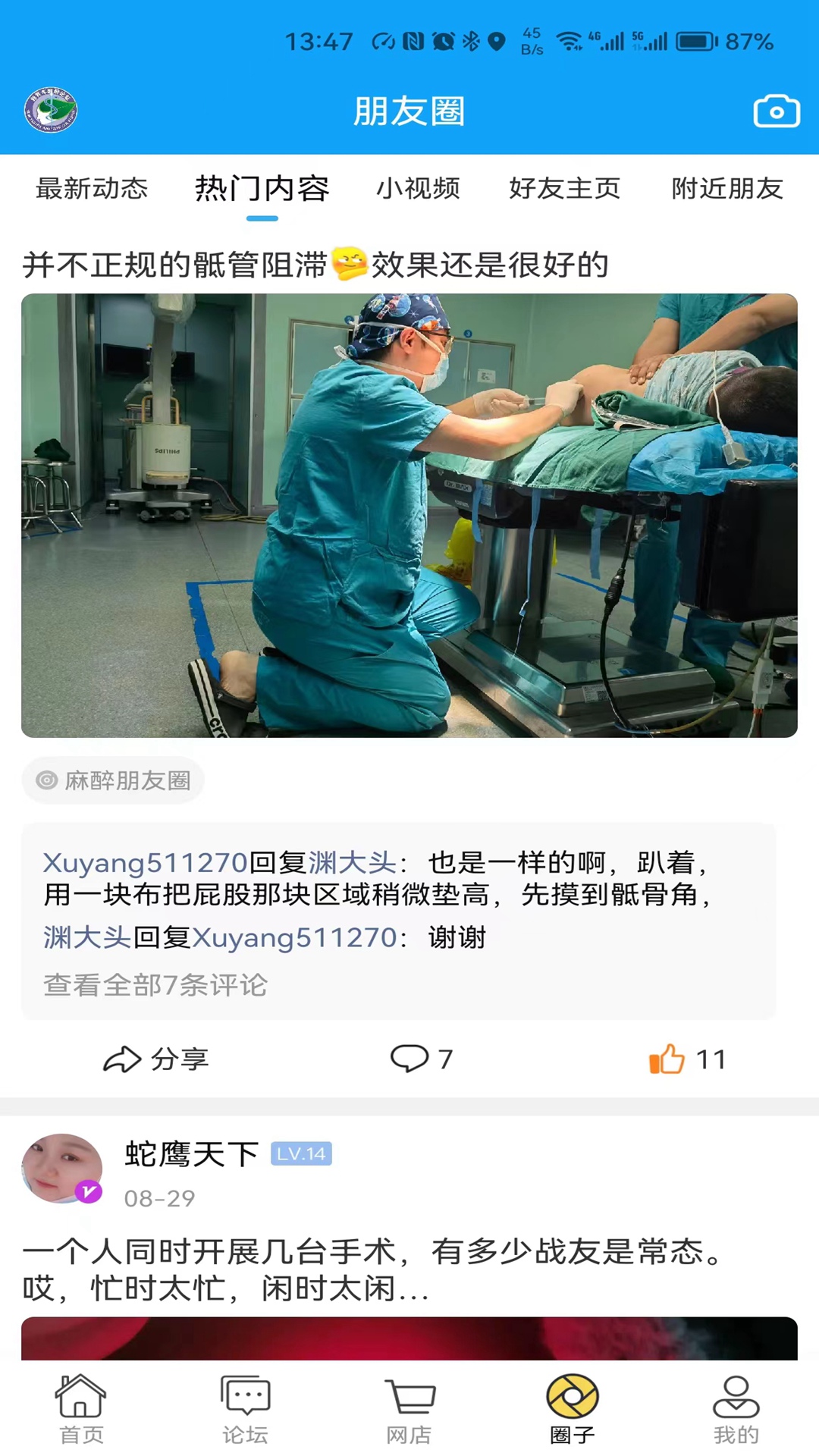
Task: Go to the 首页 home tab
Action: 81,1409
